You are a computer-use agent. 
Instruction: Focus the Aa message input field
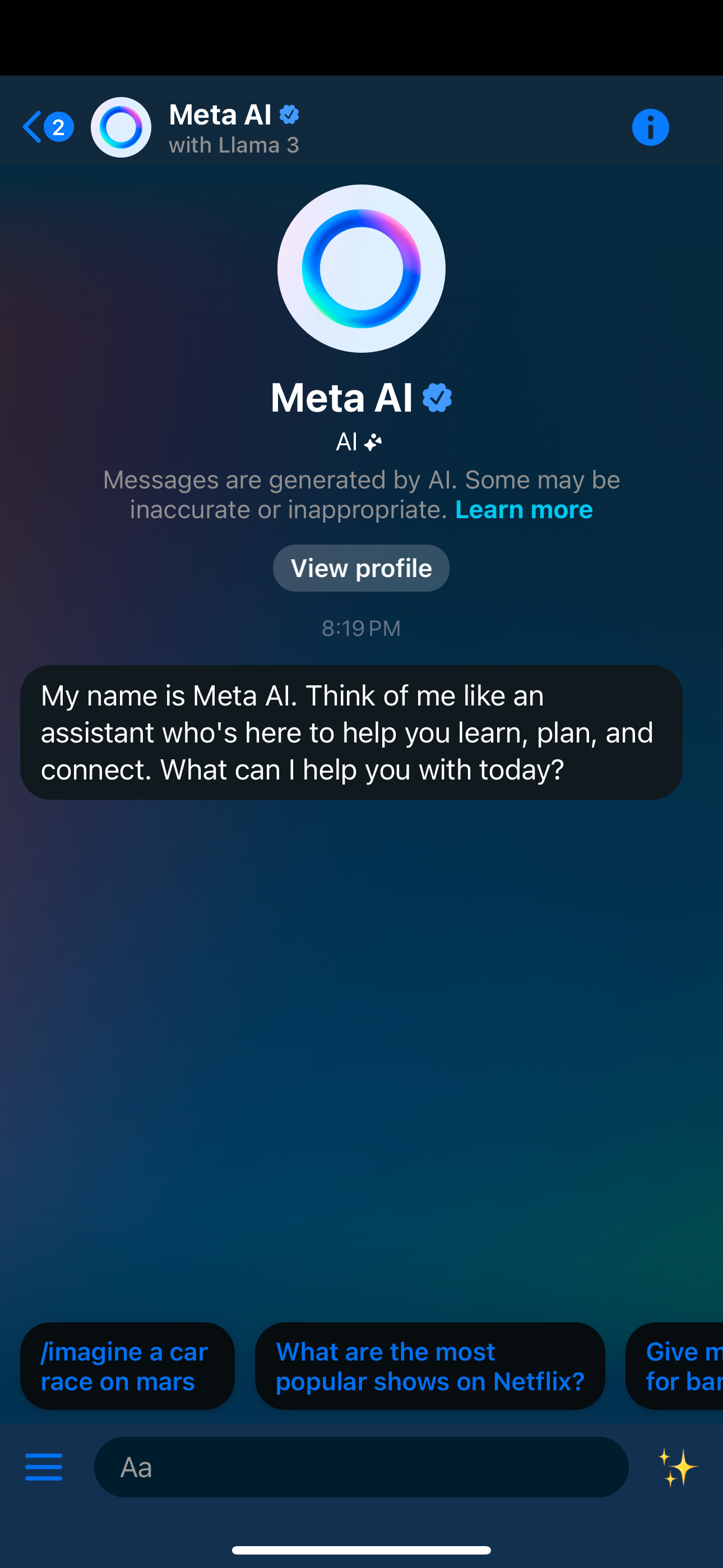361,1467
